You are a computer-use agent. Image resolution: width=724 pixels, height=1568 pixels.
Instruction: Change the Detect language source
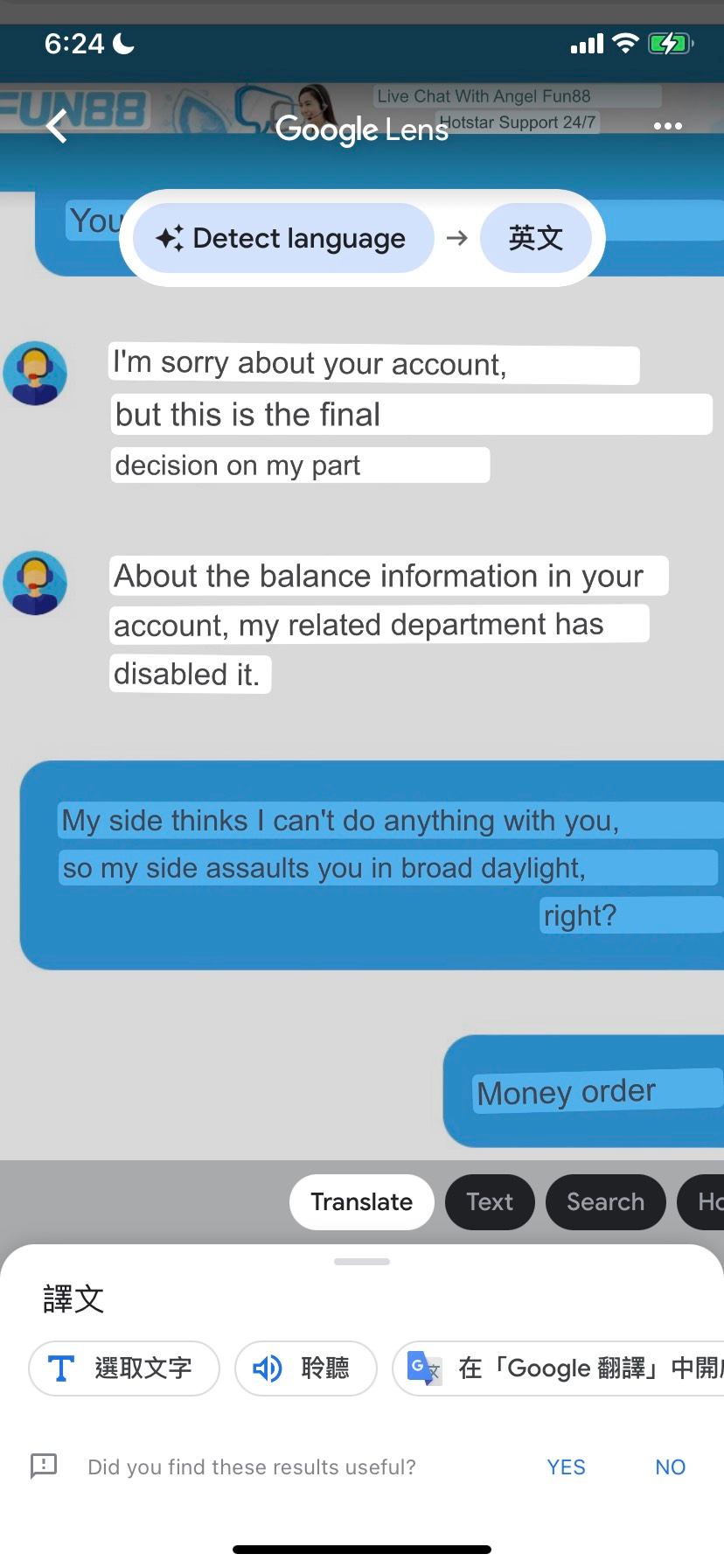pos(281,238)
